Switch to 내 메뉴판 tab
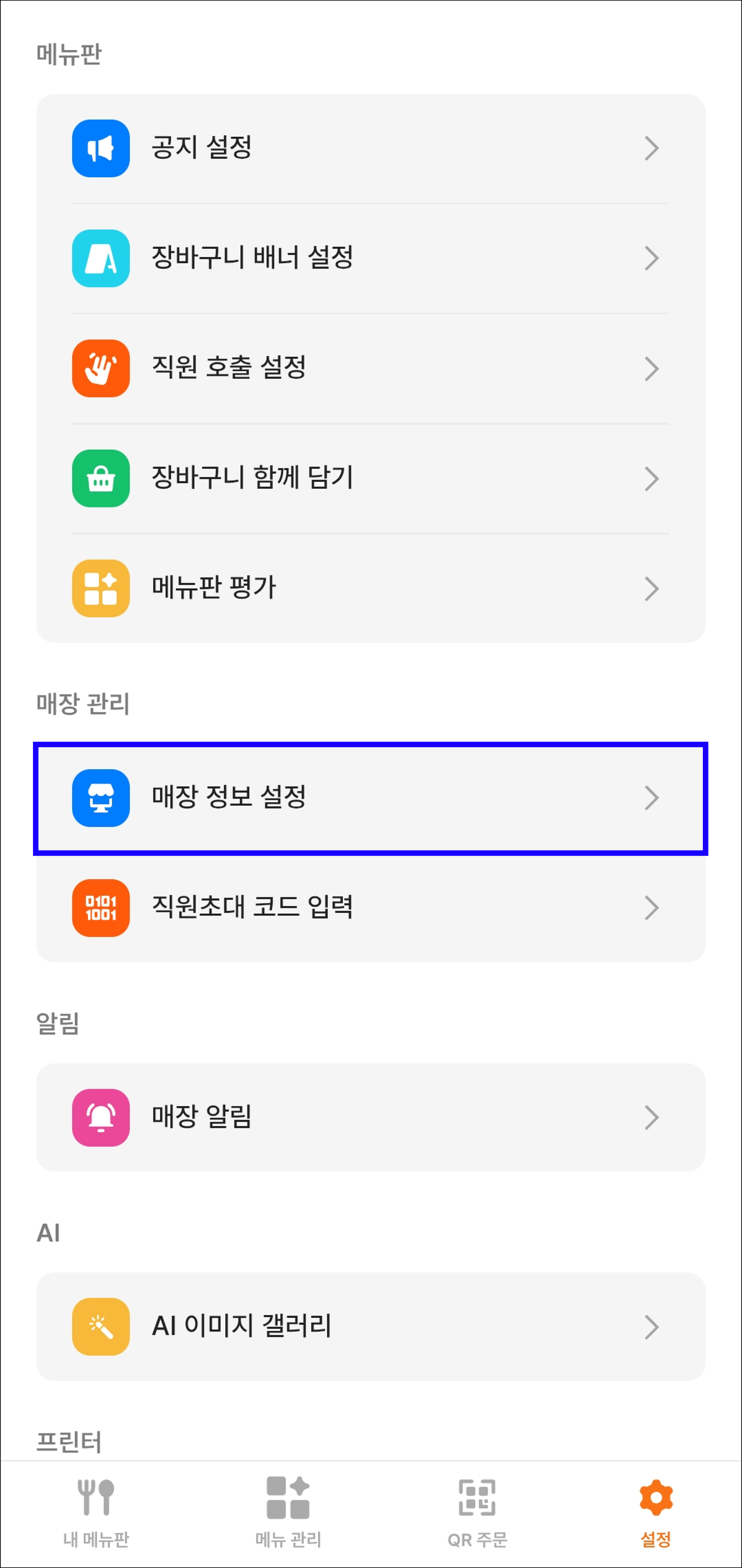 pyautogui.click(x=96, y=1512)
